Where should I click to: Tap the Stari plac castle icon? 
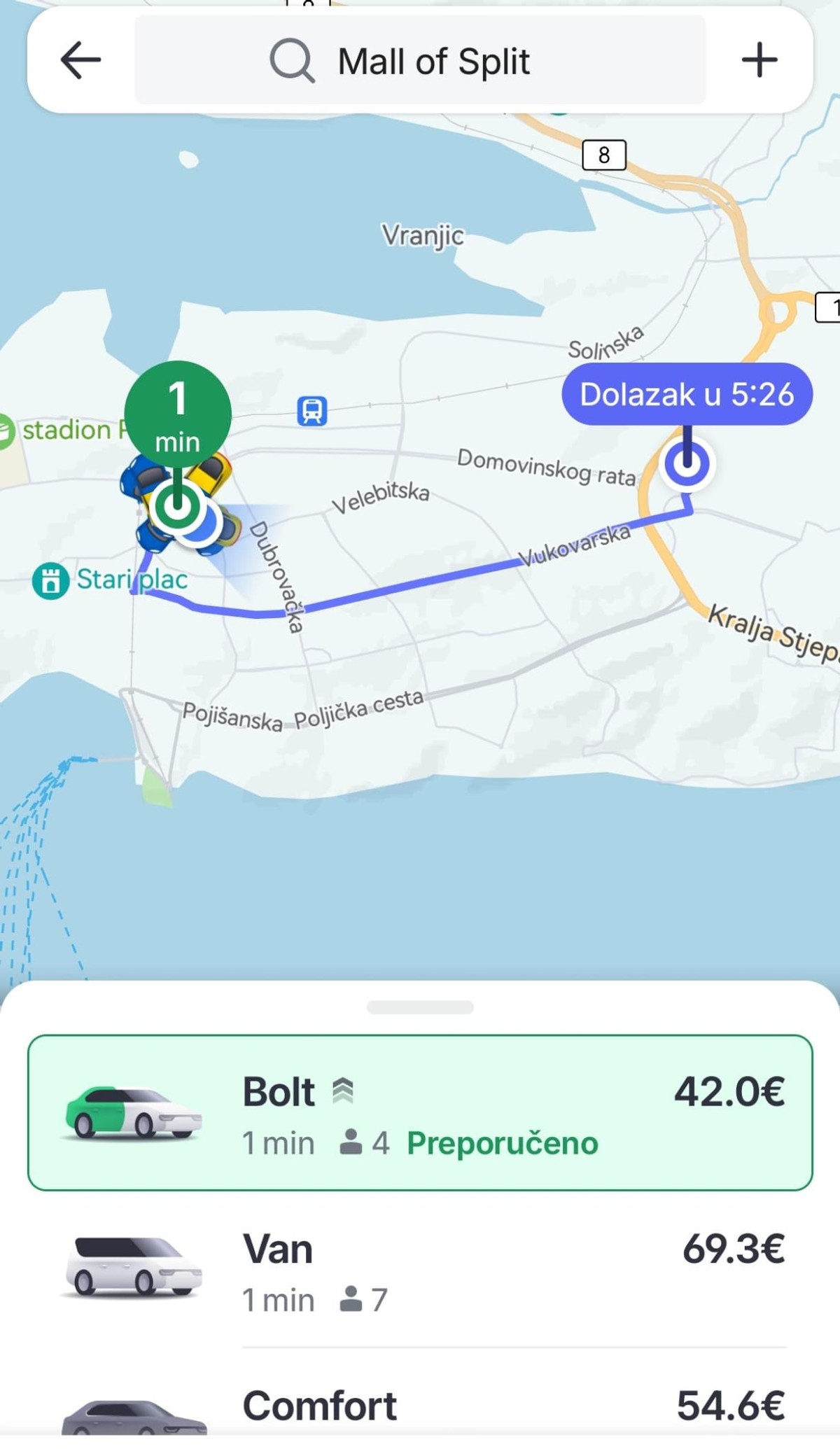[50, 580]
